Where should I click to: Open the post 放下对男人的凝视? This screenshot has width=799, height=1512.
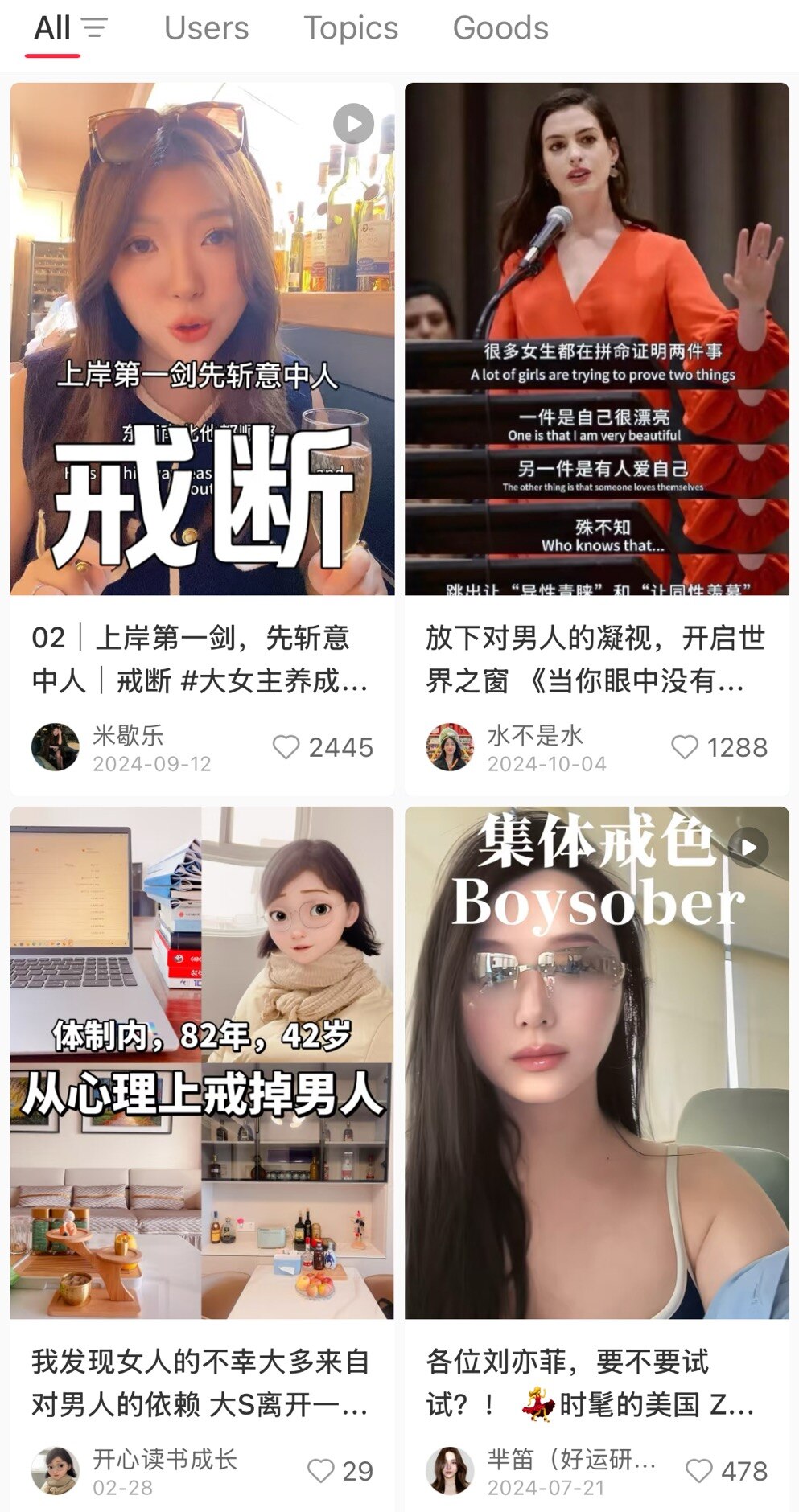[596, 339]
